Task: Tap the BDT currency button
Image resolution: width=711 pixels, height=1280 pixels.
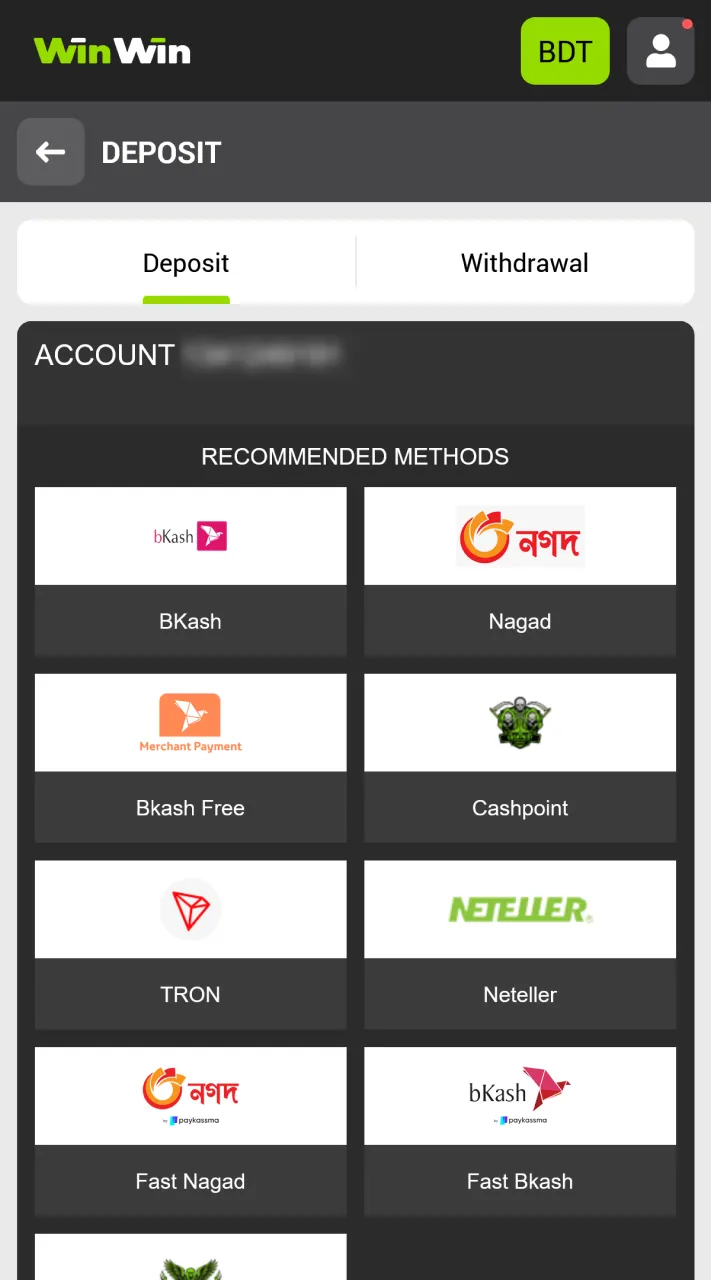Action: (x=565, y=51)
